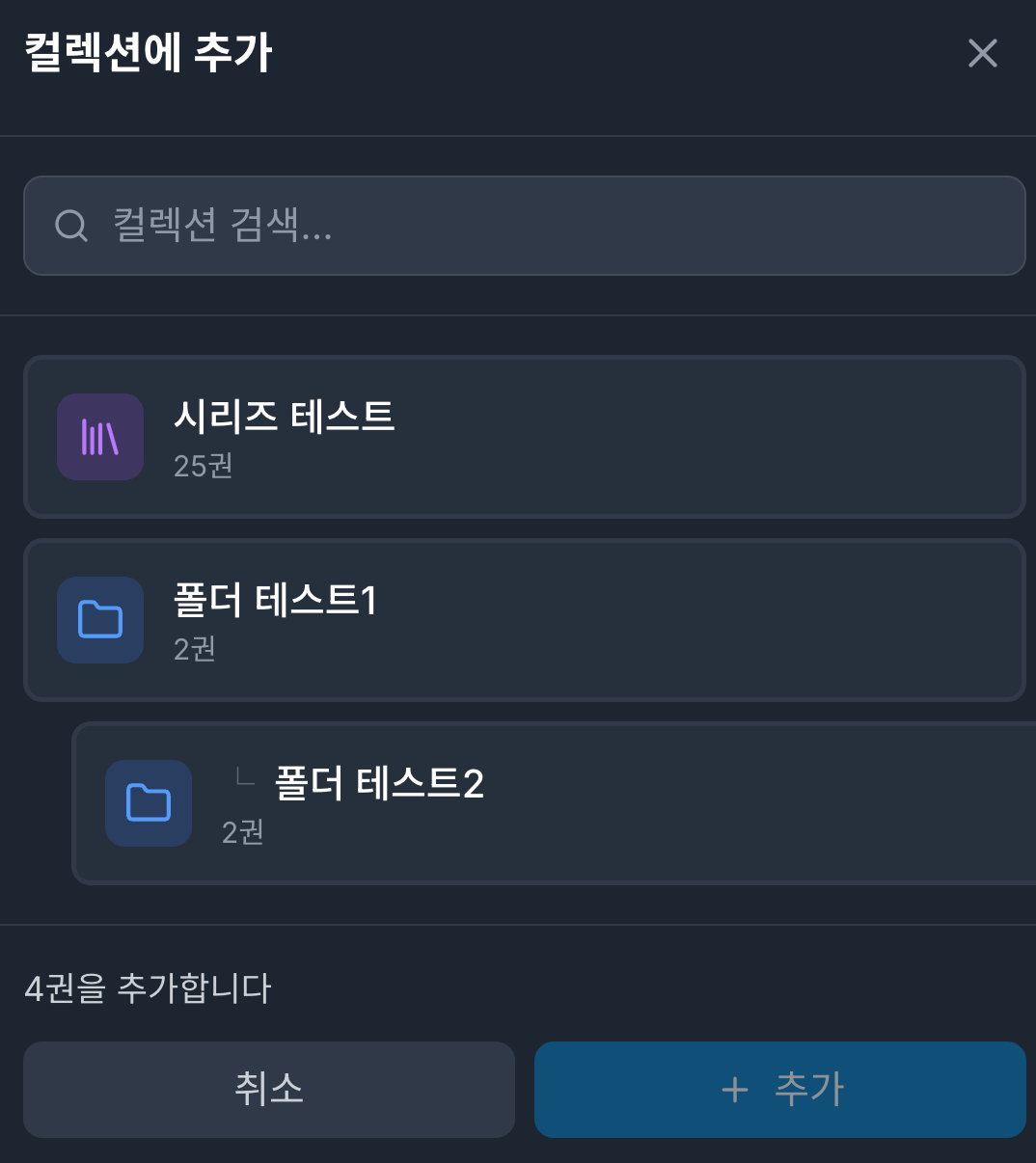Click the folder icon beside 폴더 테스트1

[99, 620]
